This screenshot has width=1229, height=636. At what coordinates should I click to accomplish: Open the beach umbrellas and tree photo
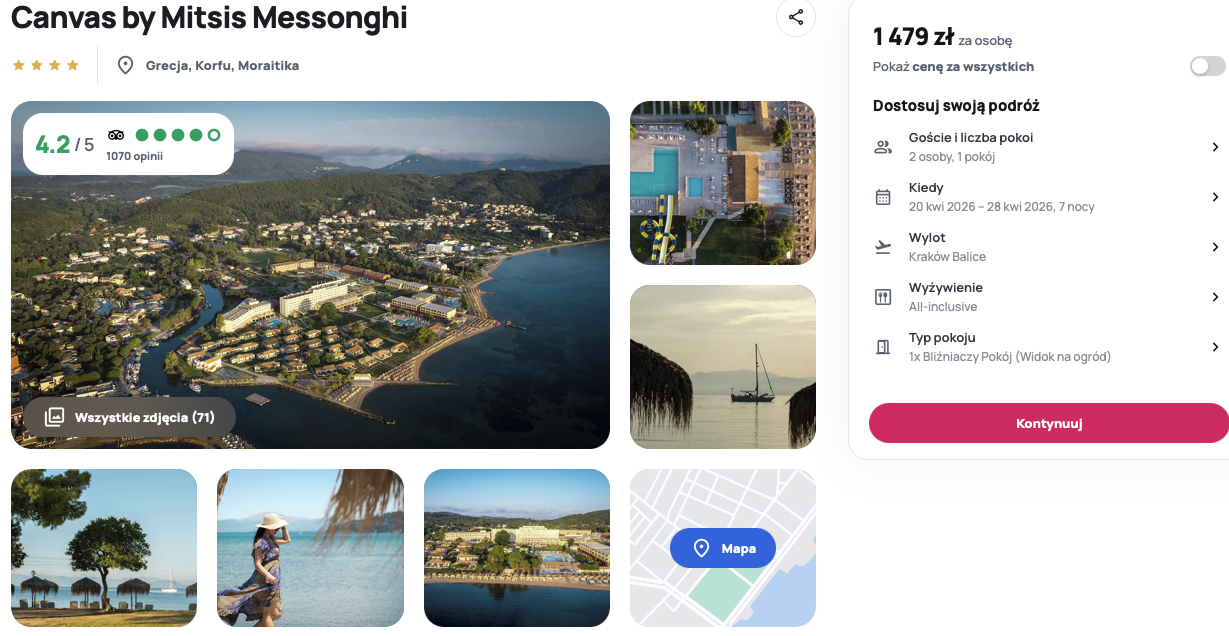(x=104, y=548)
